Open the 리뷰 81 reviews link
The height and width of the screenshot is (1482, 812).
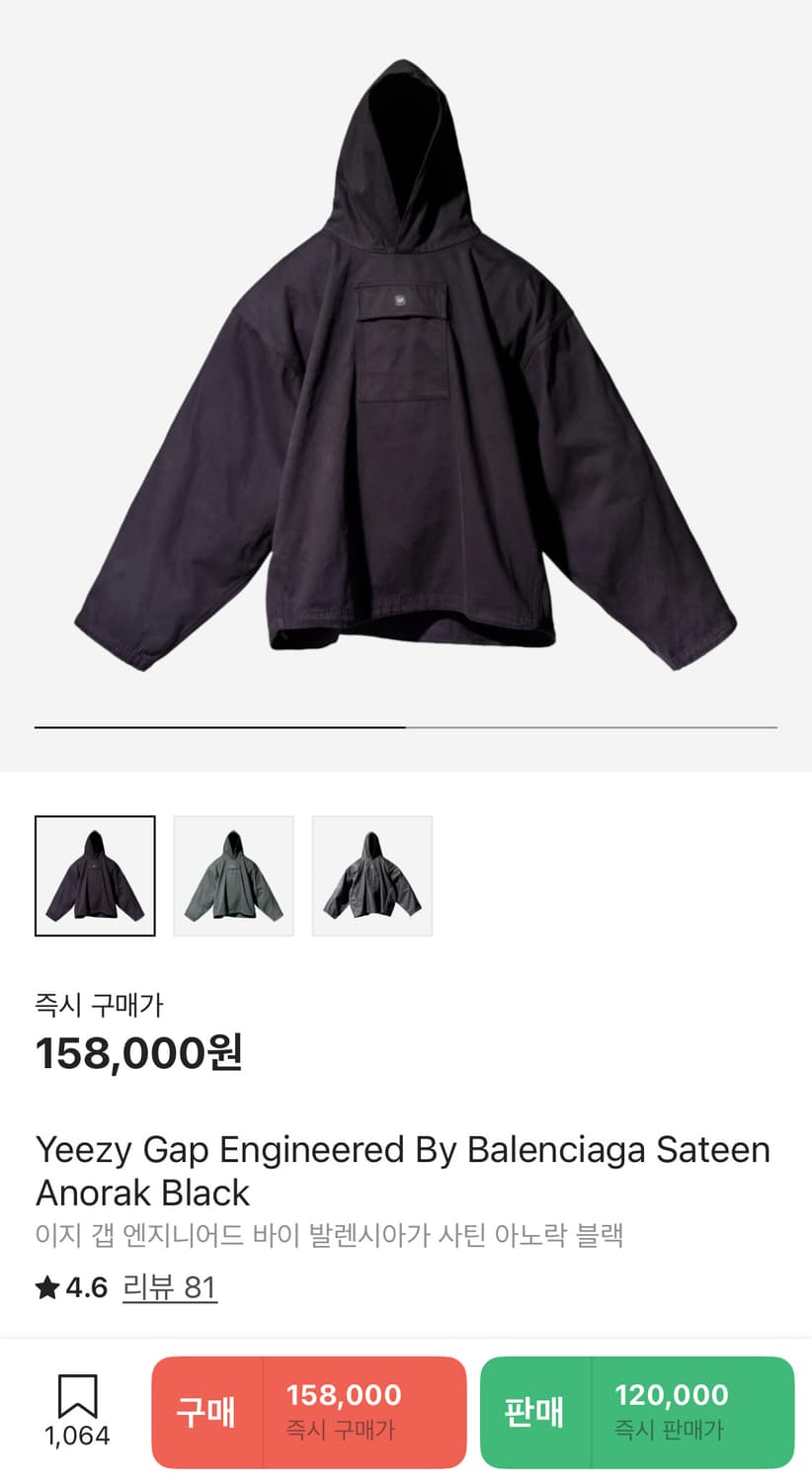[x=169, y=1287]
